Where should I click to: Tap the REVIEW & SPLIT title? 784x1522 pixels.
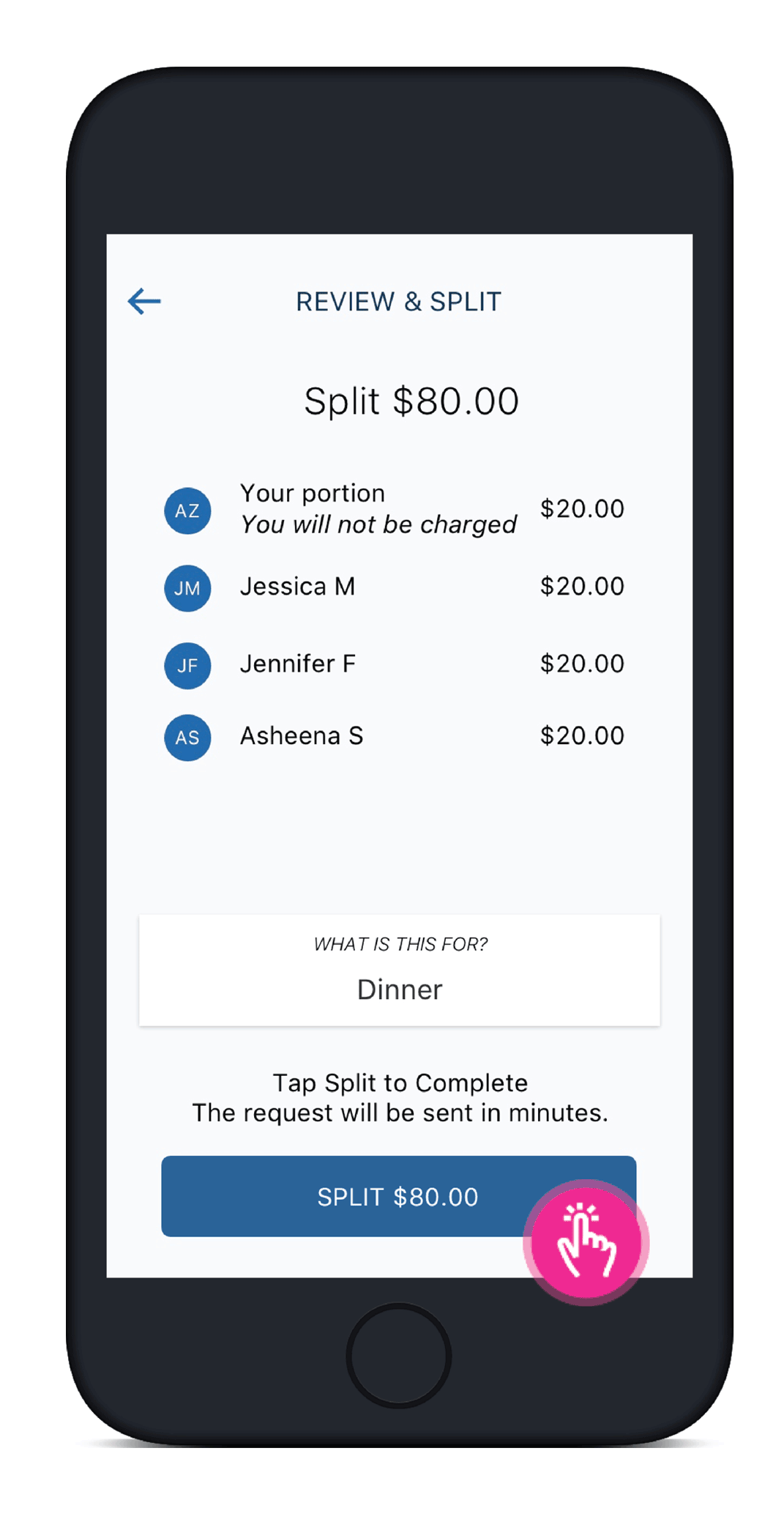point(399,301)
